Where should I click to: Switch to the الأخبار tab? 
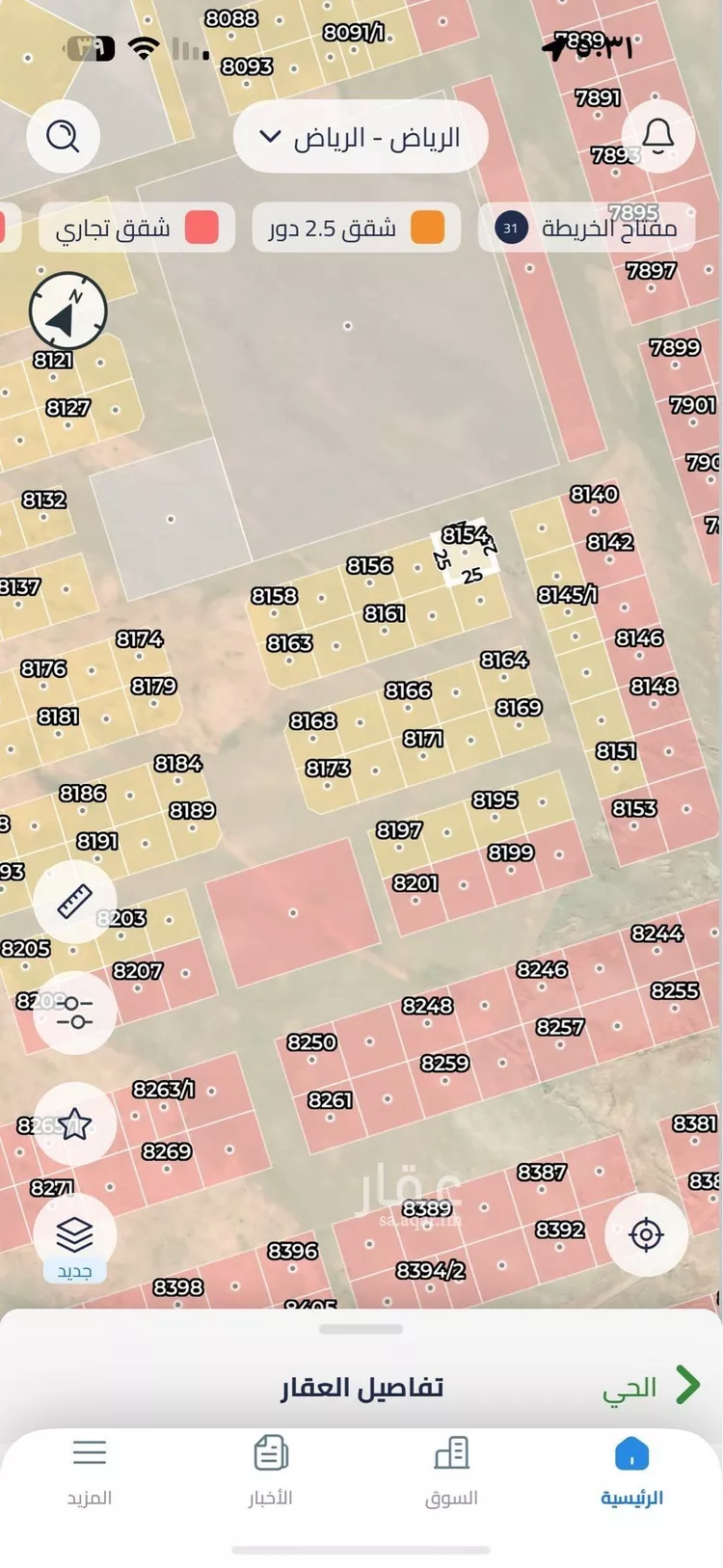[271, 1471]
